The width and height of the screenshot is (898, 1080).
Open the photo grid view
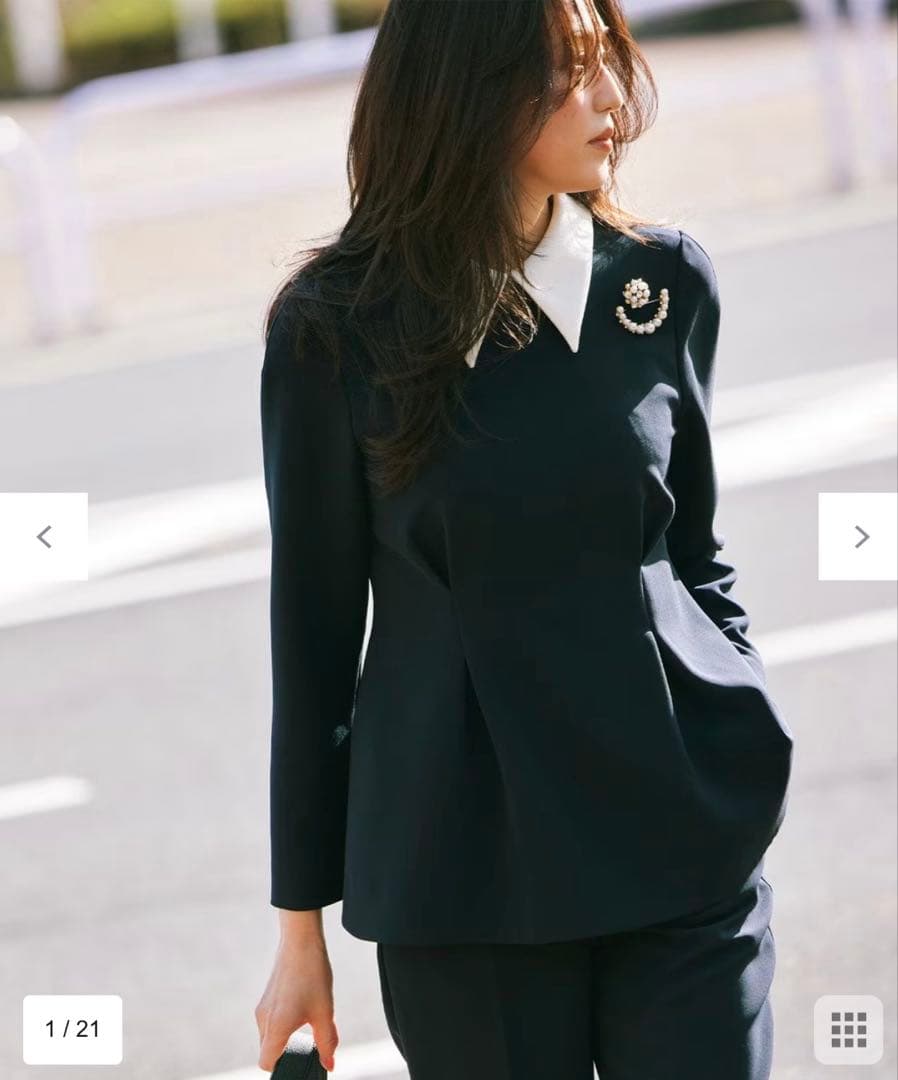tap(848, 1029)
